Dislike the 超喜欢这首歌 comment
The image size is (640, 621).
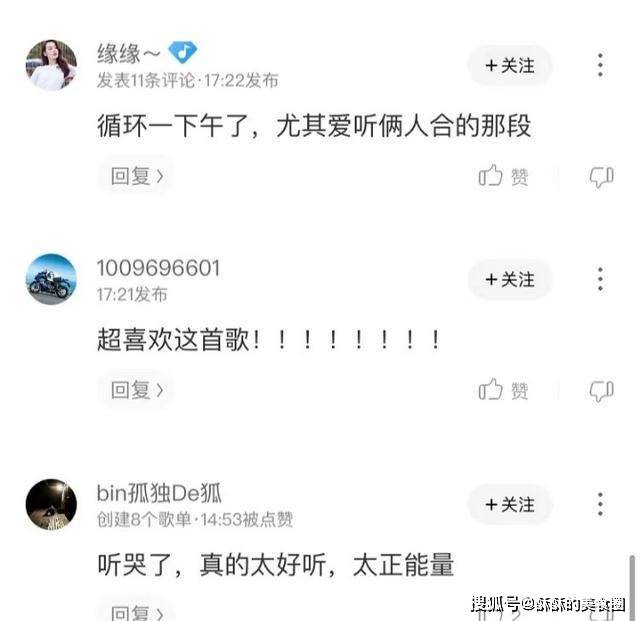click(x=600, y=390)
